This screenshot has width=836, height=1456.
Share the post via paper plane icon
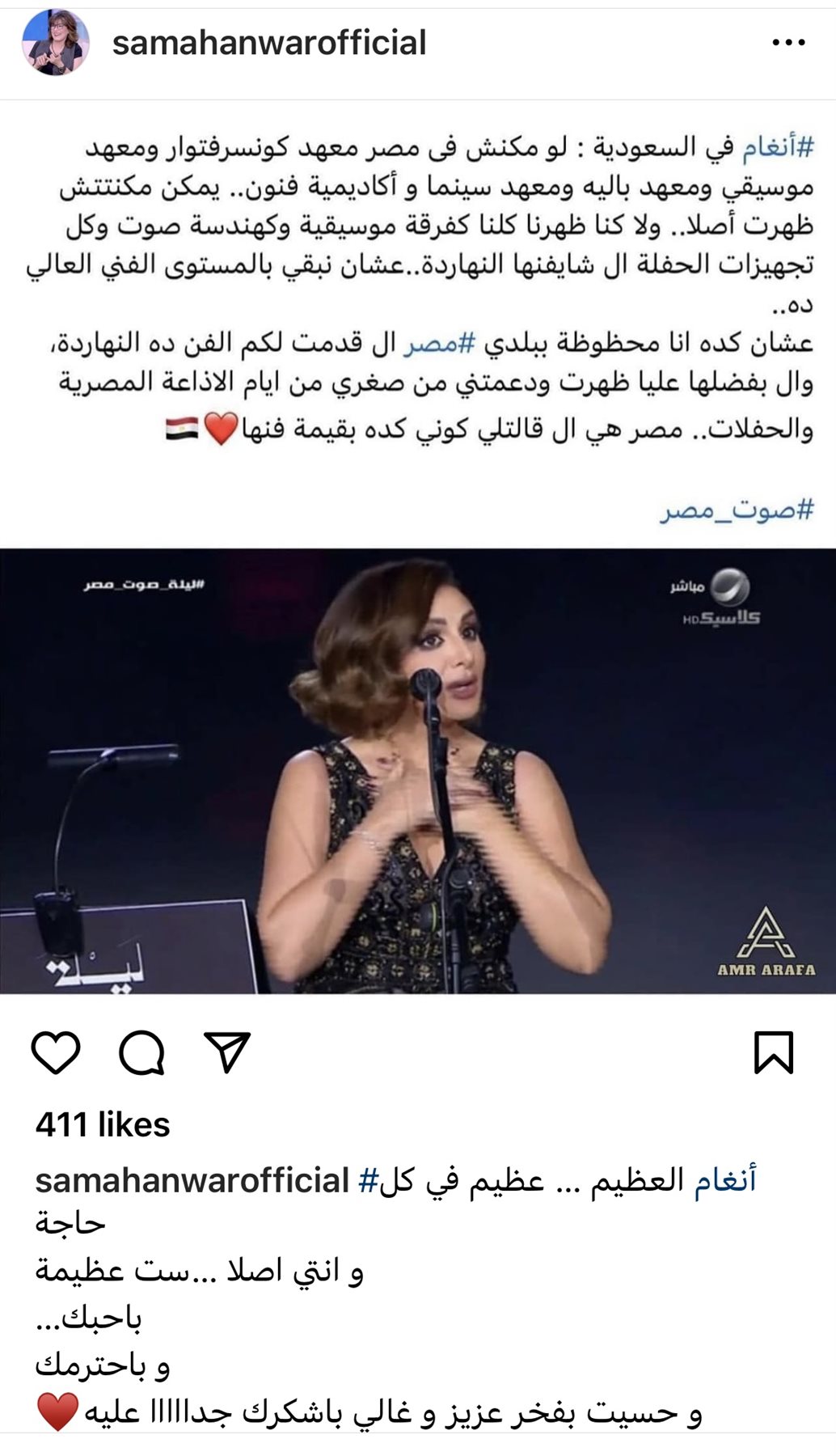227,1052
